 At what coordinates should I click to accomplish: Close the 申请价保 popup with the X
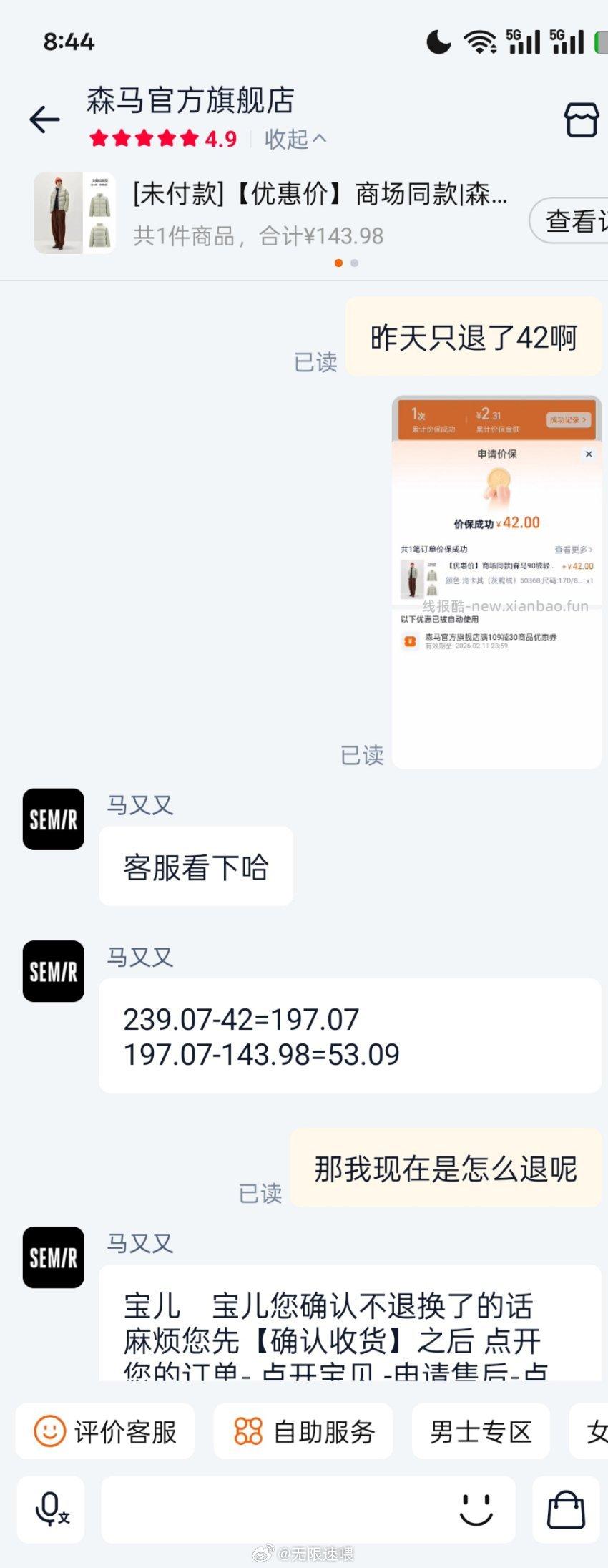(589, 454)
